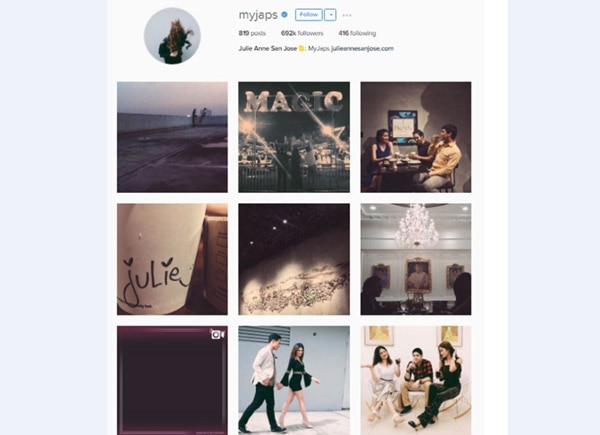Open the dark wall art photo post

tap(294, 259)
